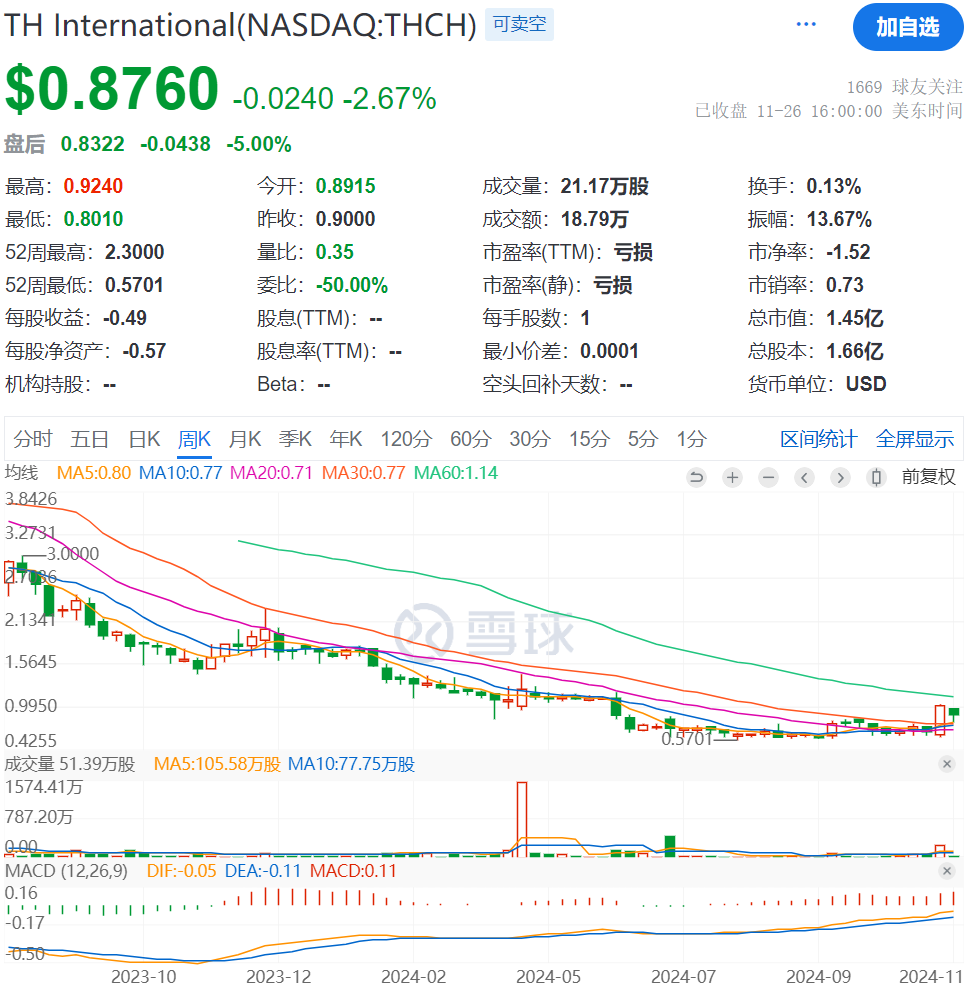Screen dimensions: 969x999
Task: Open 区间统计 range statistics
Action: pyautogui.click(x=818, y=439)
